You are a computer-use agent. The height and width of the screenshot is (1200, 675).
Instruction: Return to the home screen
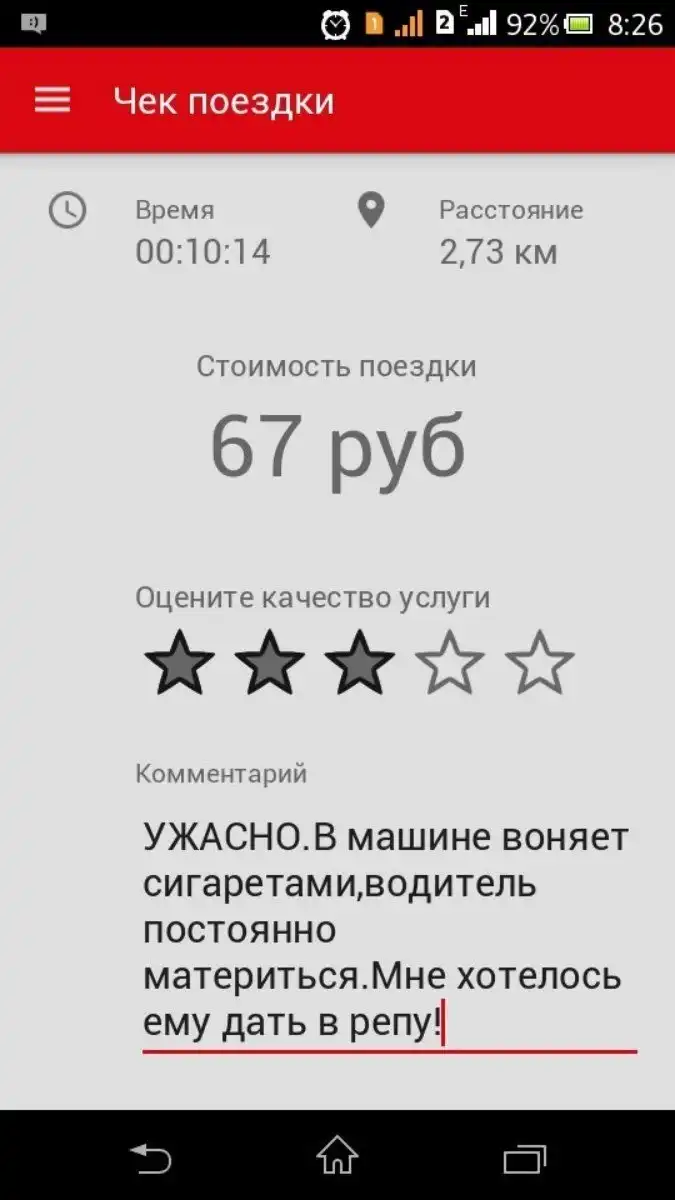tap(337, 1158)
